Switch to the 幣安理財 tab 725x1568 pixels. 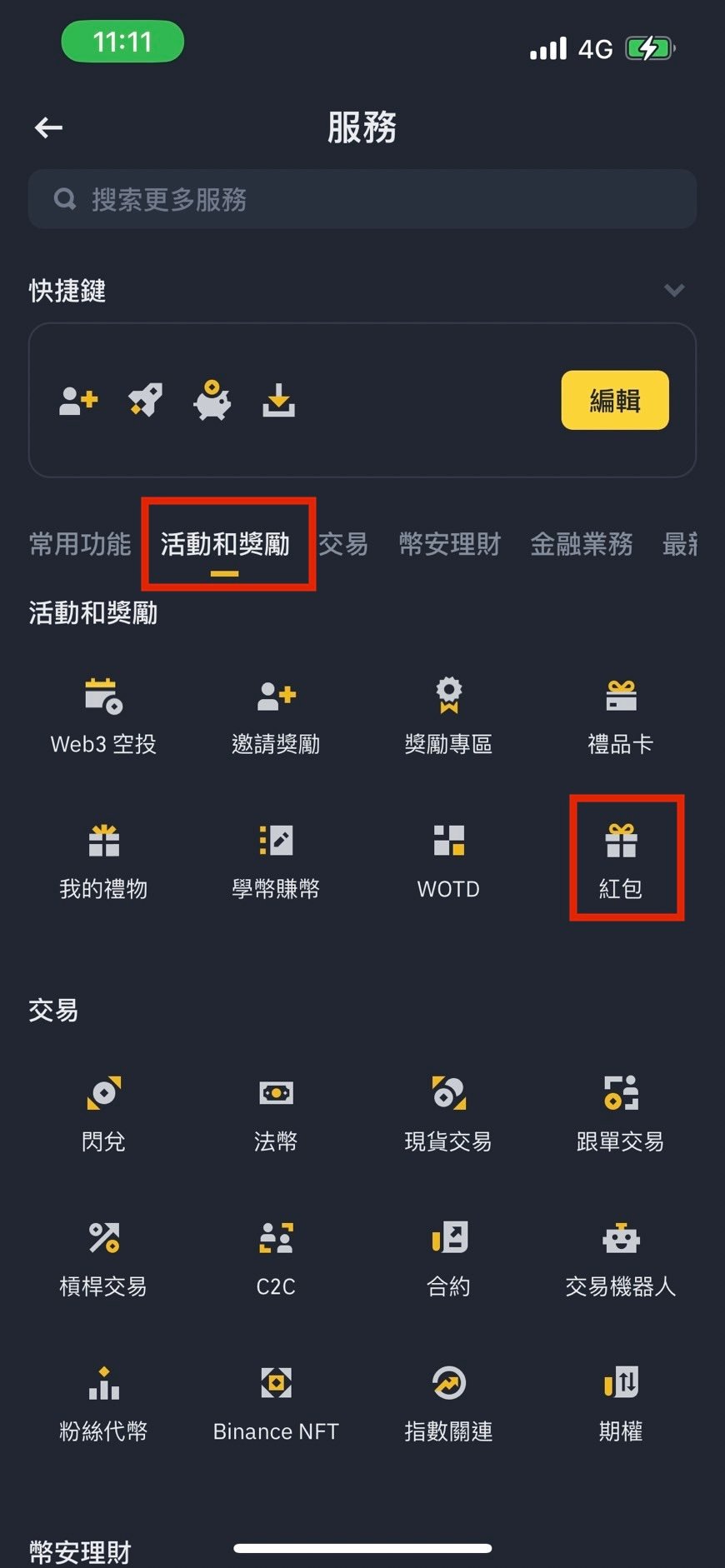pyautogui.click(x=449, y=544)
